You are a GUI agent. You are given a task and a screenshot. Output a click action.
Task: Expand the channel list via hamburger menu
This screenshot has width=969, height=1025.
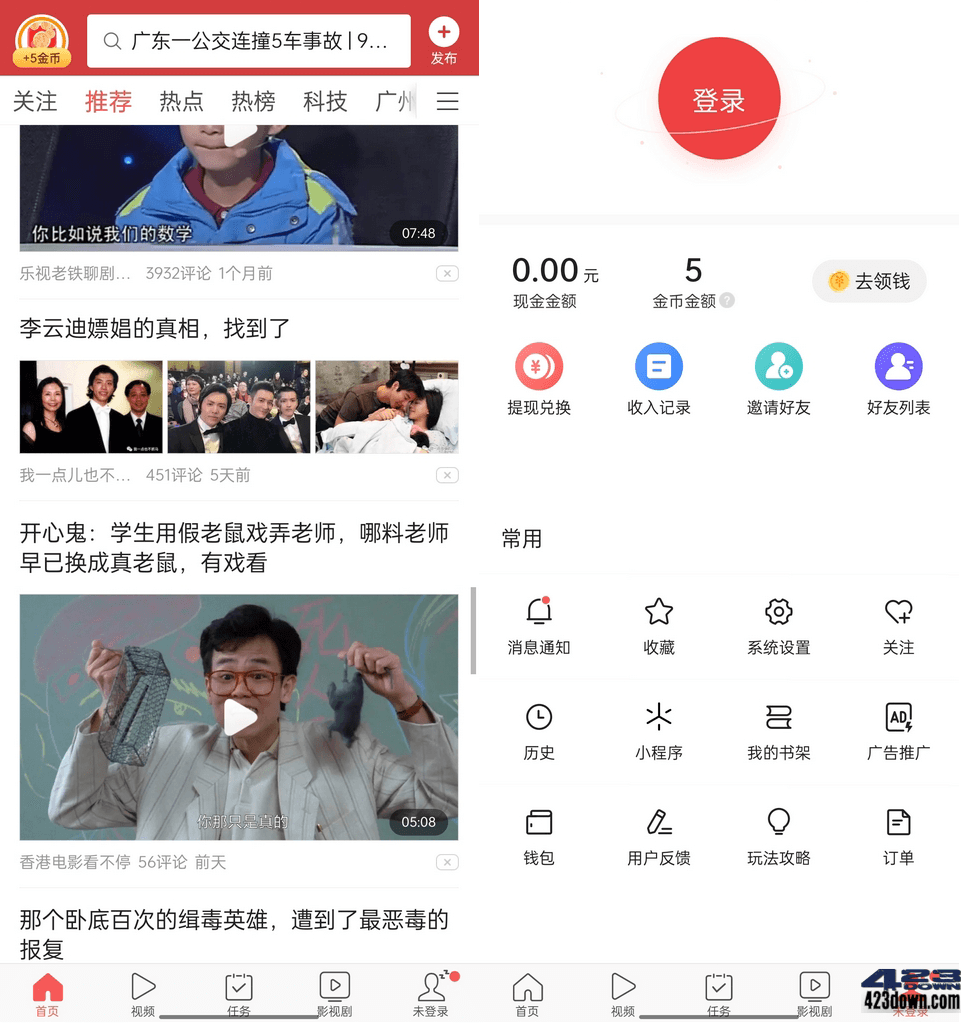click(x=447, y=101)
